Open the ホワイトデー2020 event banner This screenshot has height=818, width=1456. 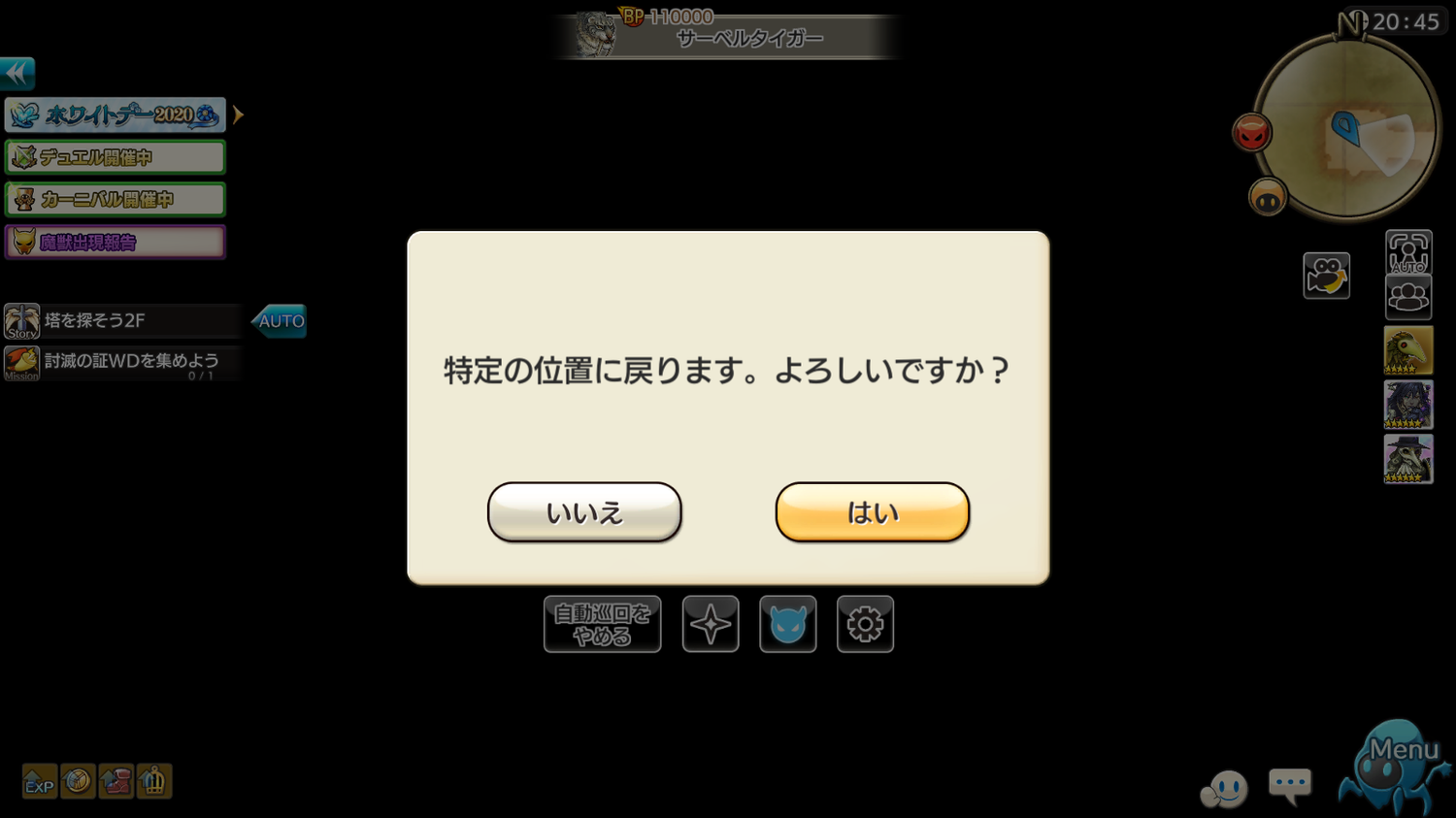pos(116,115)
